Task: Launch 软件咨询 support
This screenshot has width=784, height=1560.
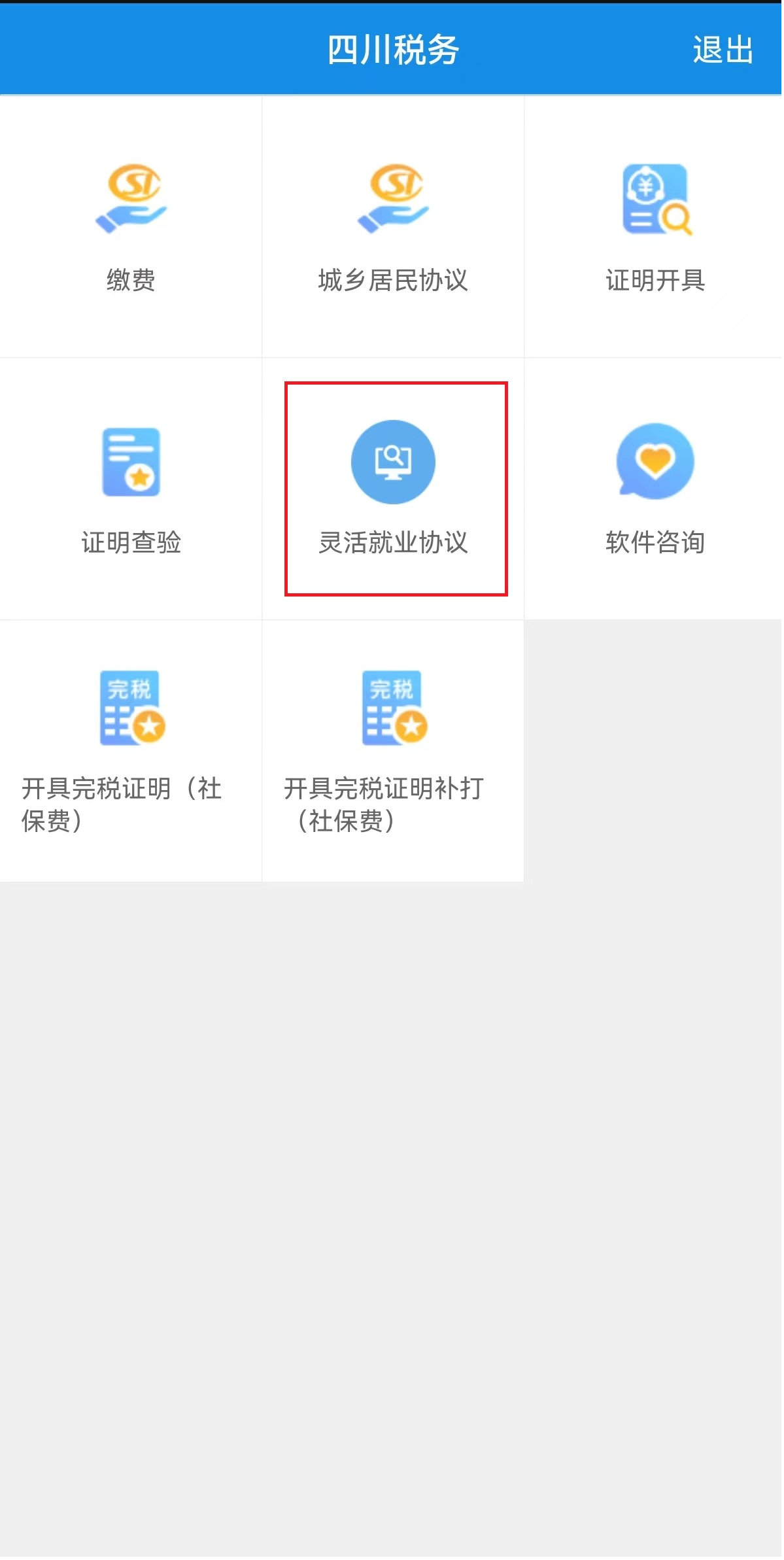Action: pos(655,489)
